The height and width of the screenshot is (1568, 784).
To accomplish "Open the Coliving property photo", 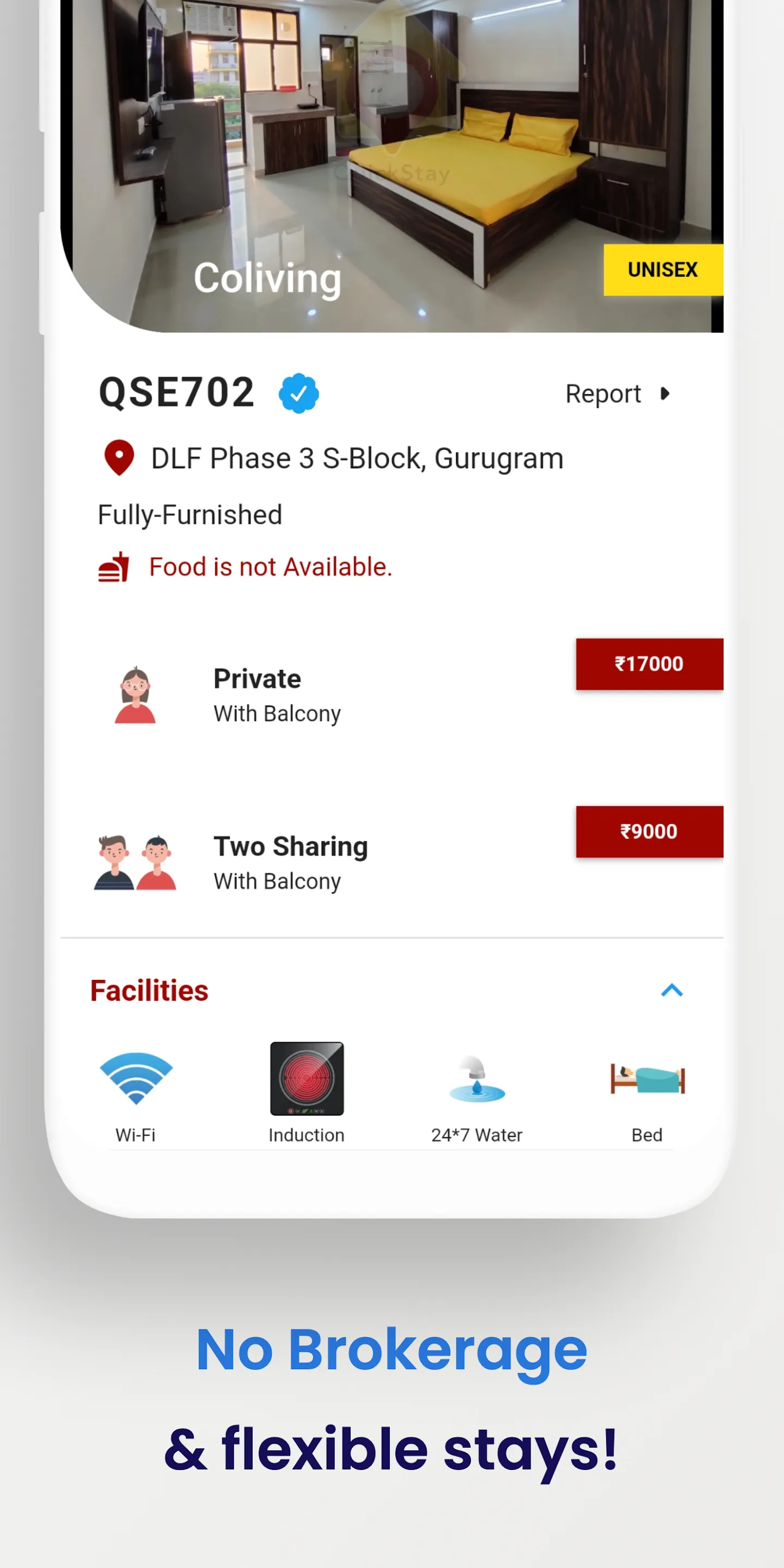I will coord(392,164).
